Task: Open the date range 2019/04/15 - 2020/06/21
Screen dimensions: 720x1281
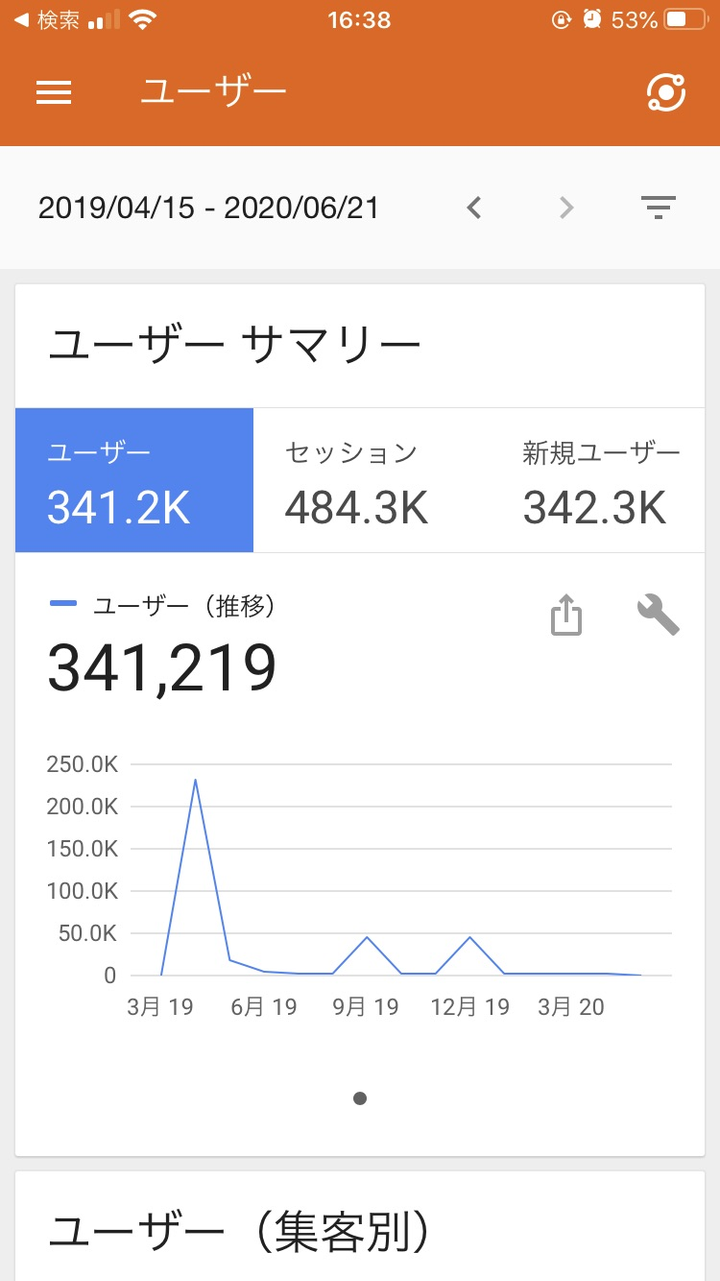Action: point(208,208)
